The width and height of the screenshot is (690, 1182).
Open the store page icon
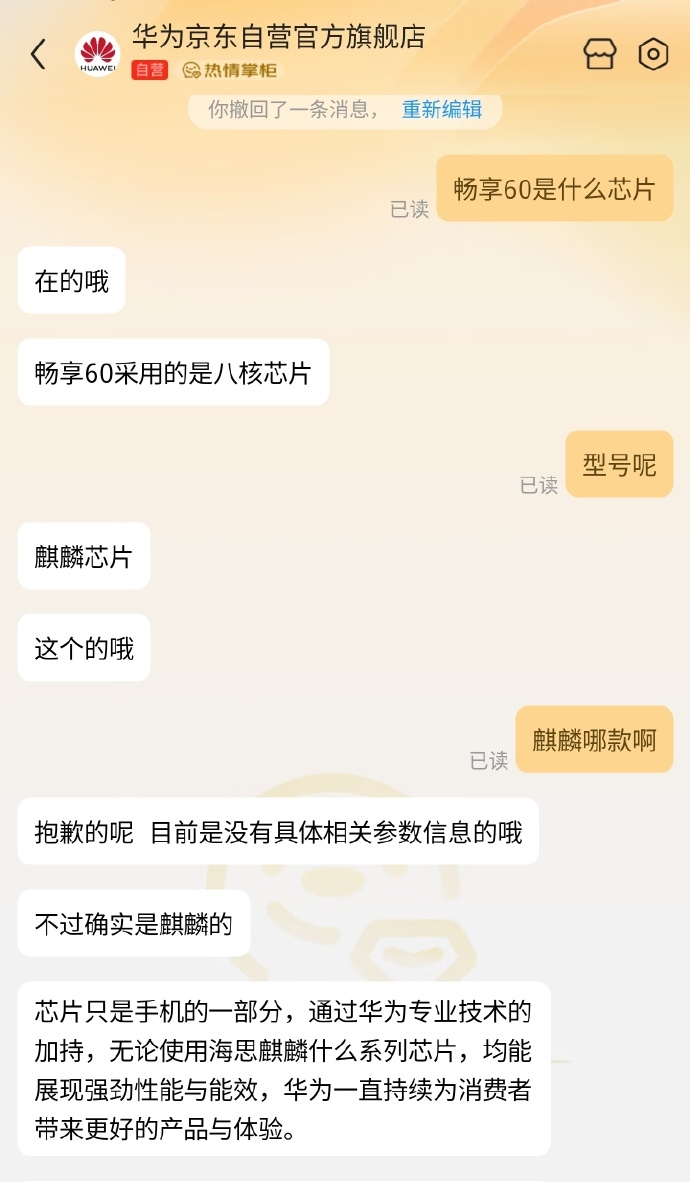[x=600, y=54]
